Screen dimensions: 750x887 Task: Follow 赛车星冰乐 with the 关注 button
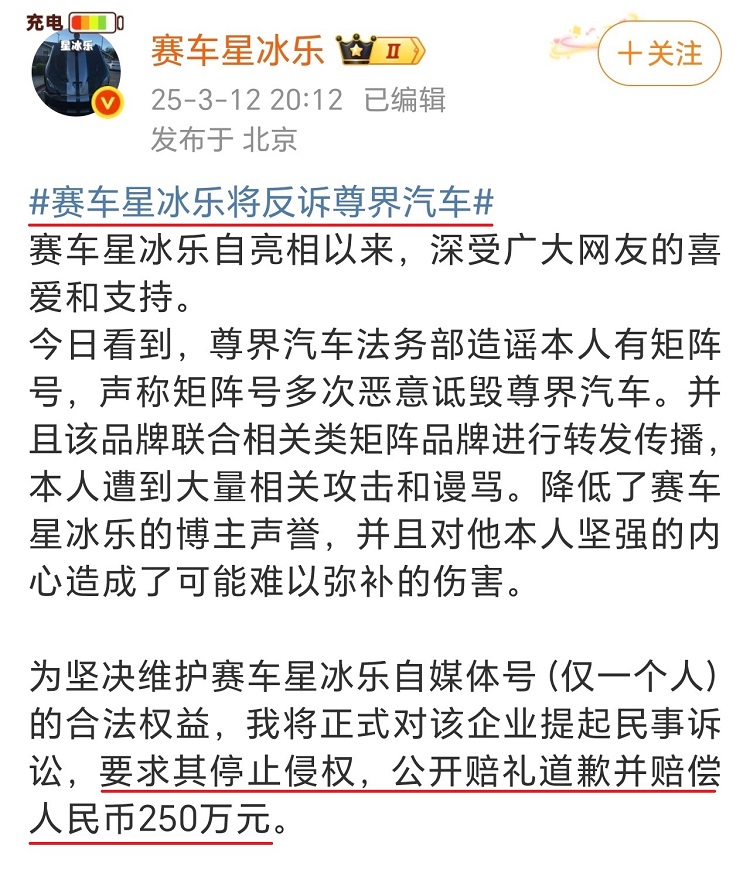[660, 53]
